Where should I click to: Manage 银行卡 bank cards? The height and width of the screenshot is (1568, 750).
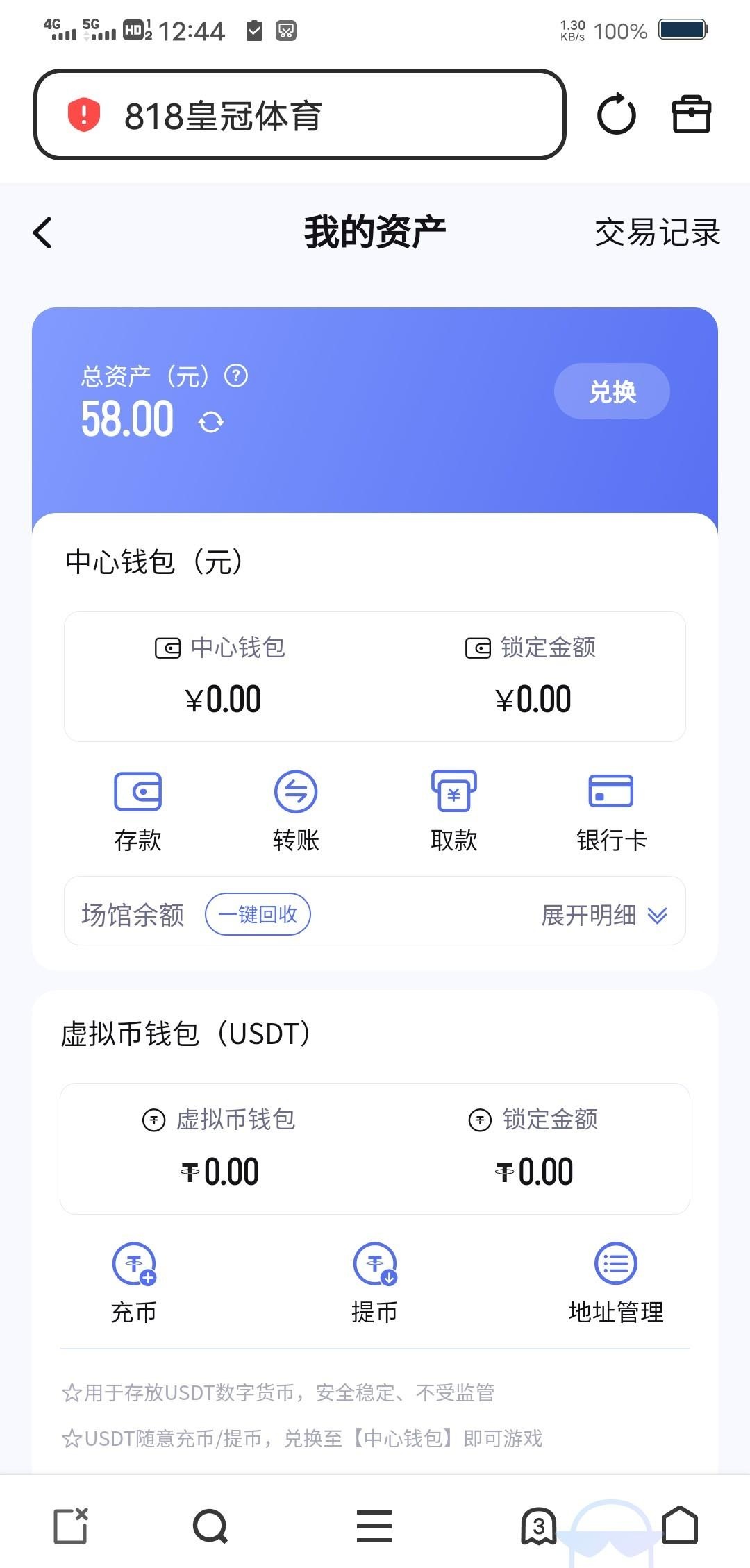(x=611, y=811)
